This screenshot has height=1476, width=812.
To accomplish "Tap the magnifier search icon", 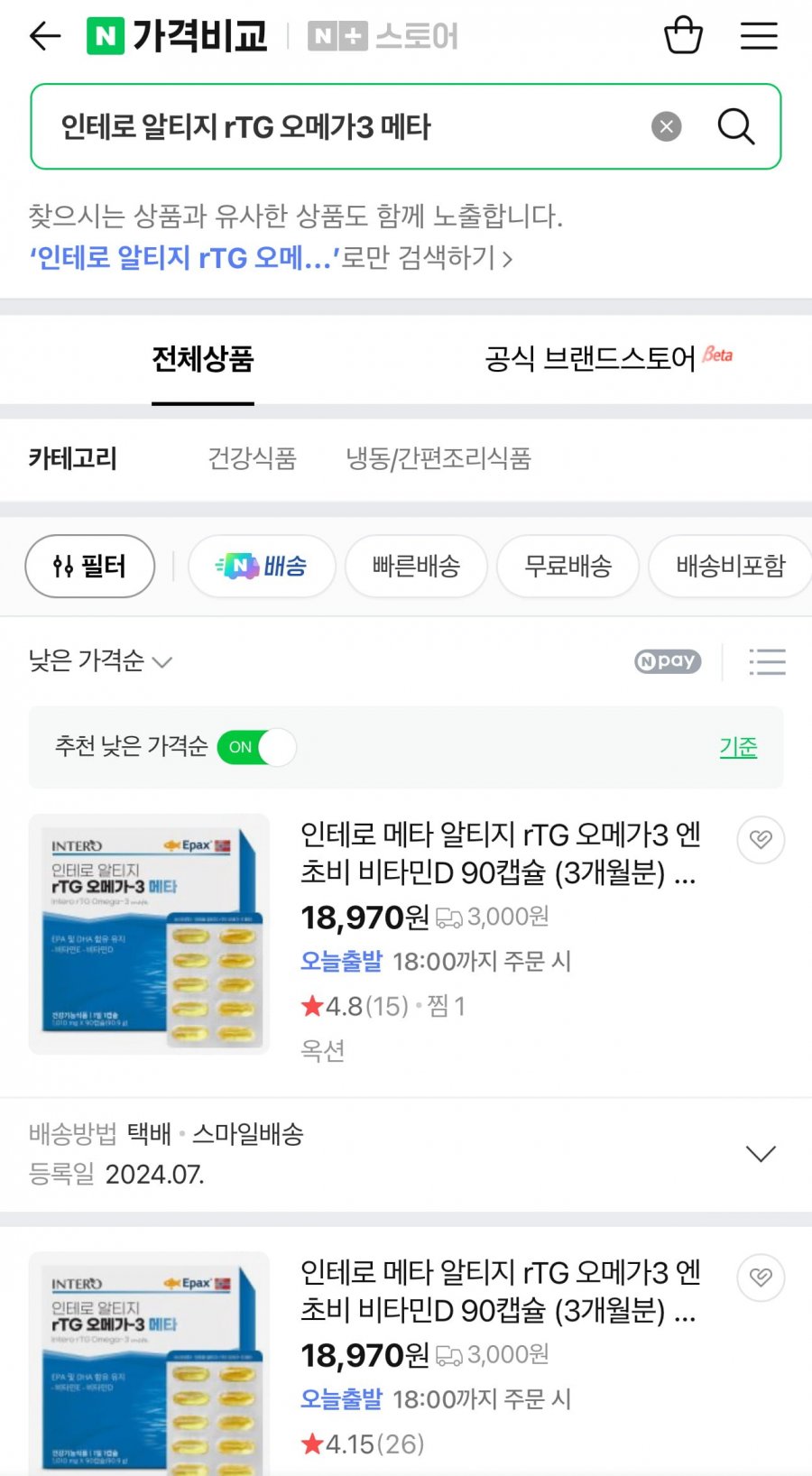I will pos(735,127).
